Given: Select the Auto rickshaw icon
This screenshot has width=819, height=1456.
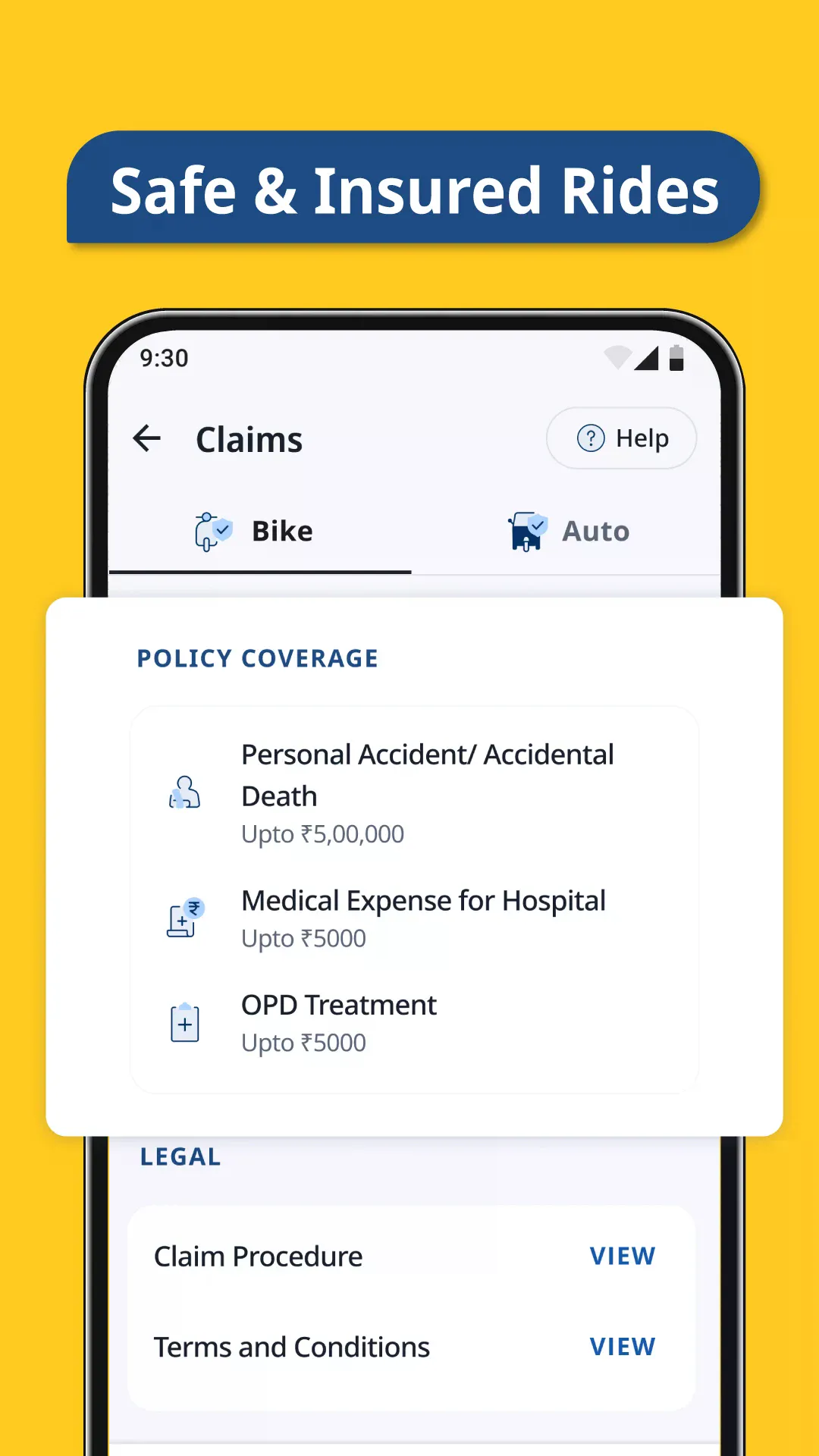Looking at the screenshot, I should coord(525,531).
